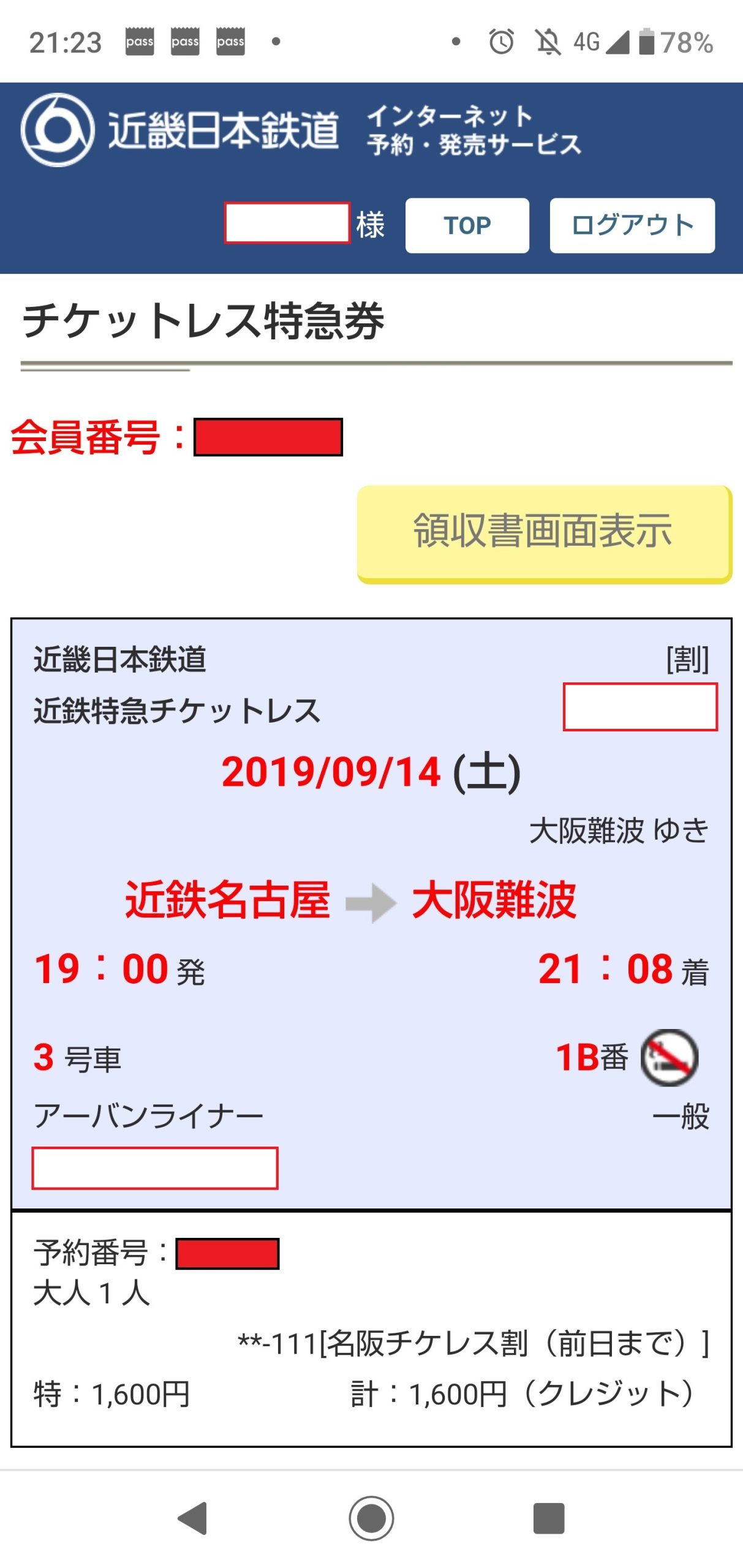
Task: Log out via ログアウト button
Action: tap(632, 225)
